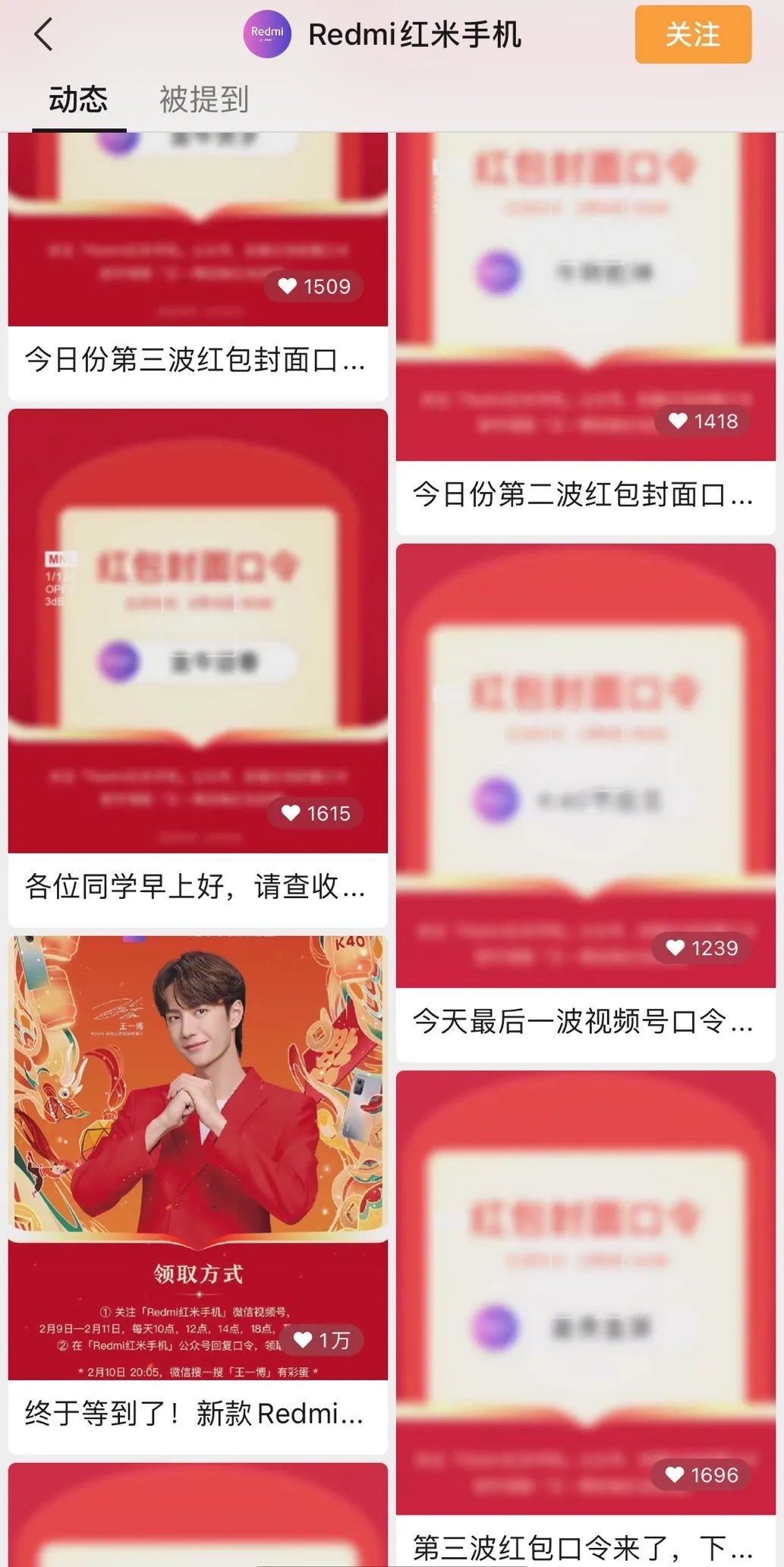Open the post 各位同学早上好，请查收…

click(x=196, y=886)
